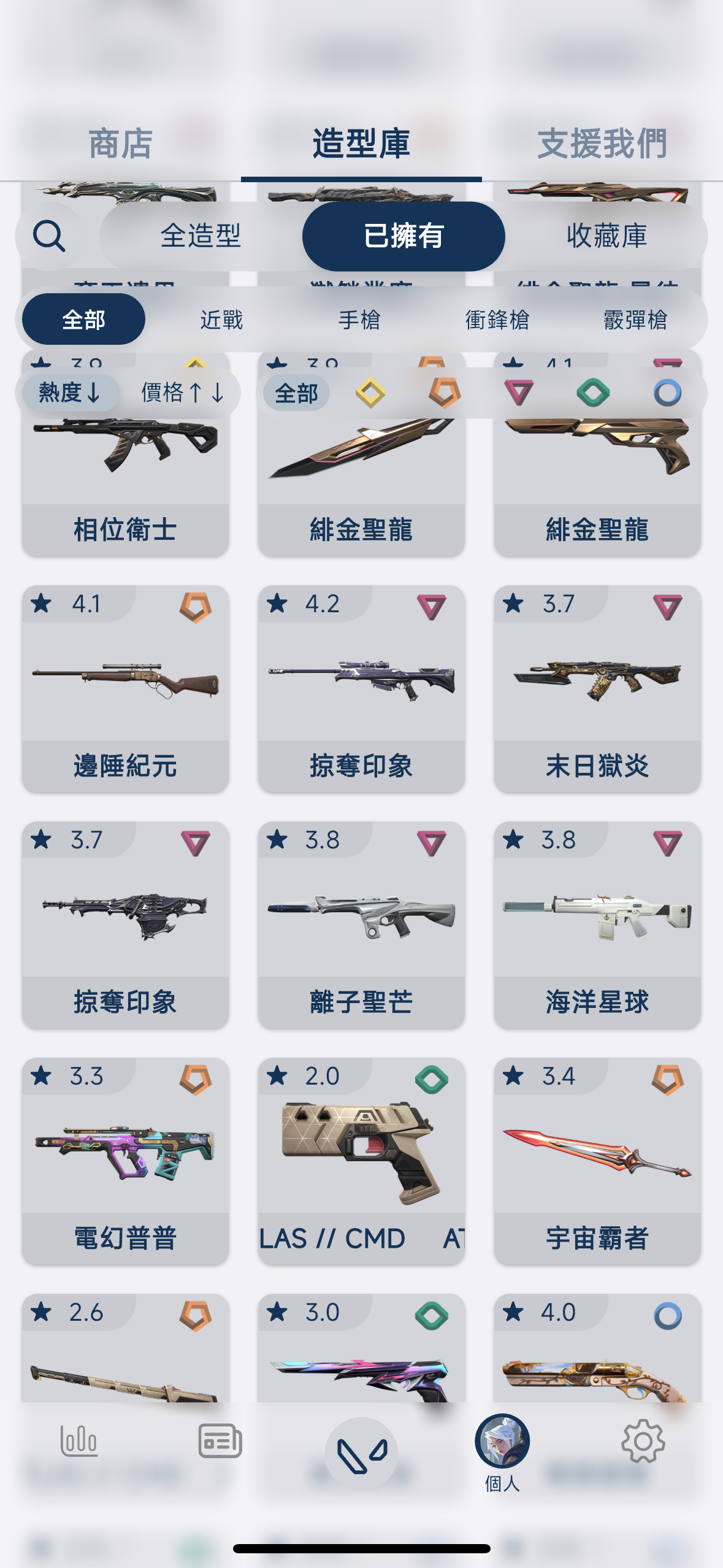
Task: Select the 全造型 filter
Action: click(201, 236)
